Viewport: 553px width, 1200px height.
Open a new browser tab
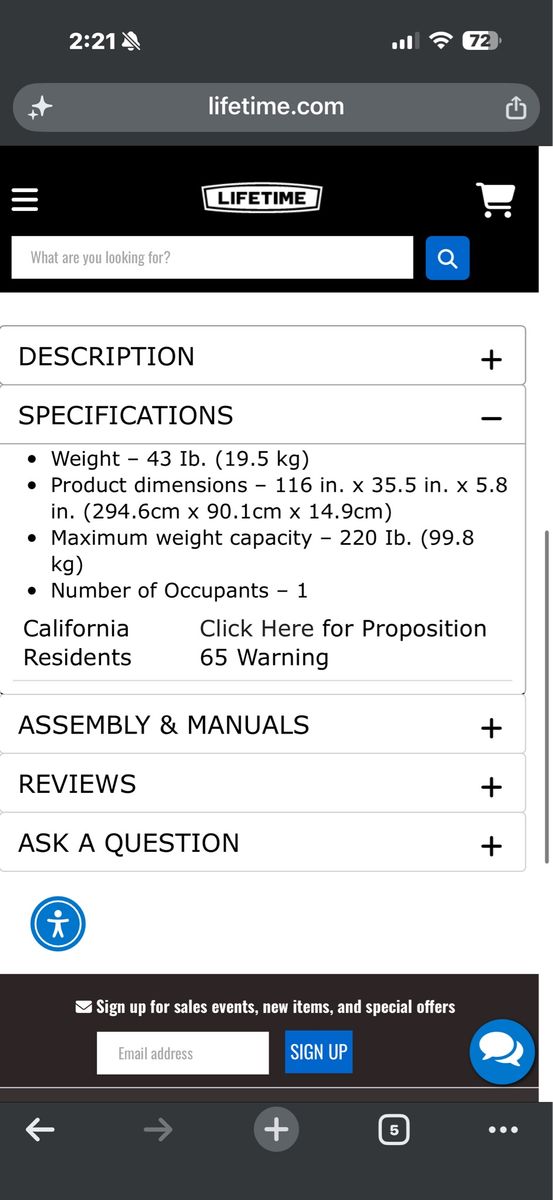[277, 1130]
